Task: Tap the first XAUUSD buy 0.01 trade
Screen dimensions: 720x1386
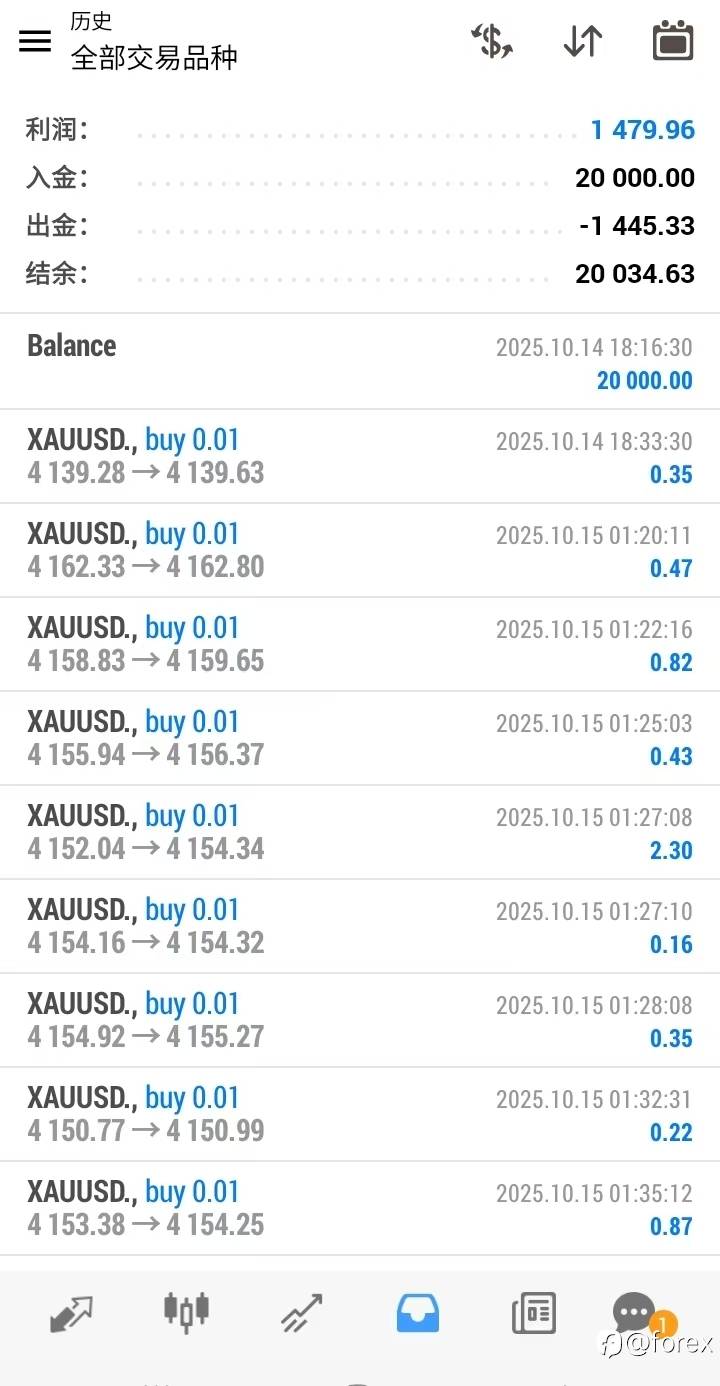Action: tap(360, 456)
